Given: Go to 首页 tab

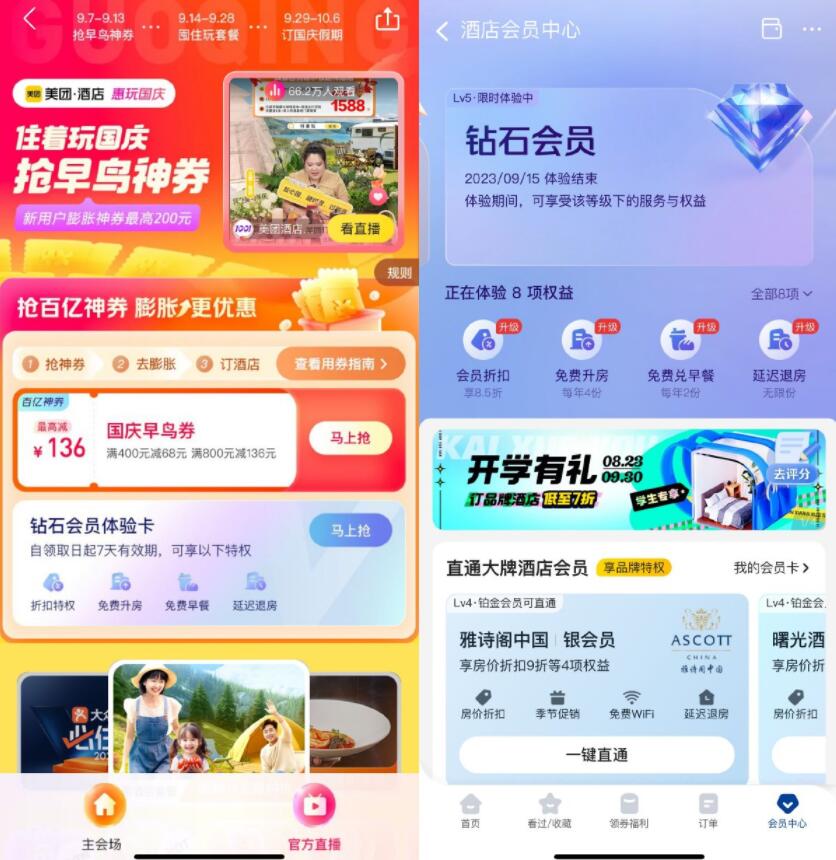Looking at the screenshot, I should tap(469, 810).
